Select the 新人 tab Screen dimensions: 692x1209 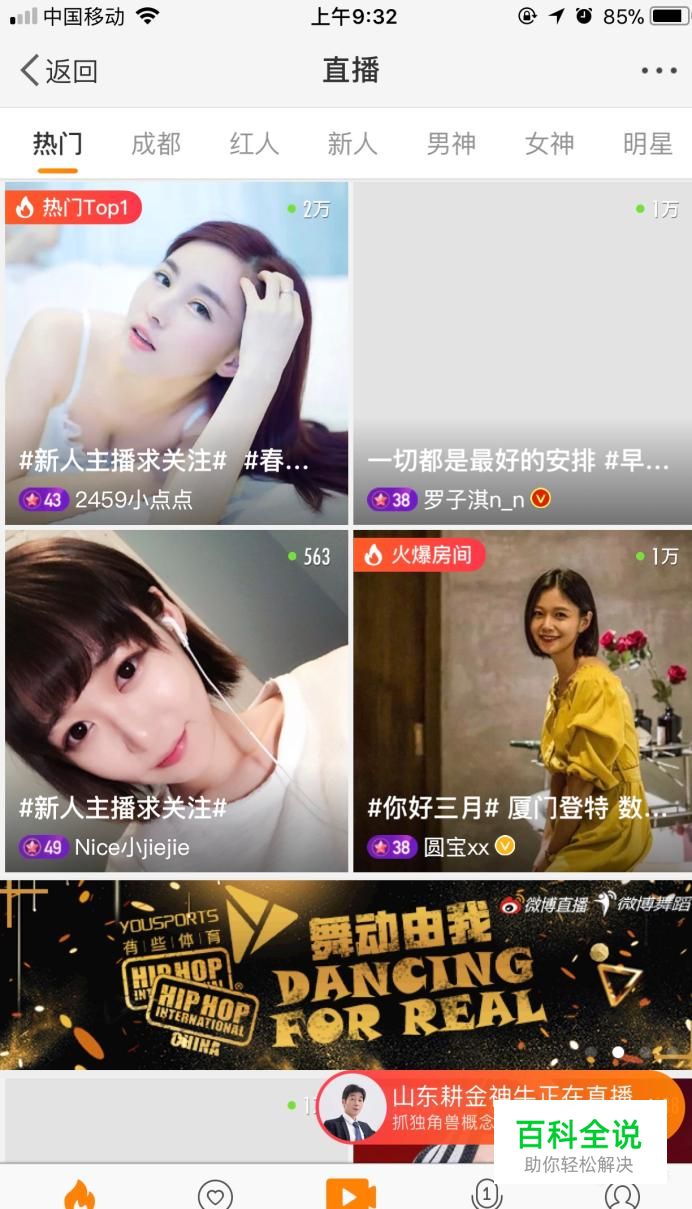[352, 144]
